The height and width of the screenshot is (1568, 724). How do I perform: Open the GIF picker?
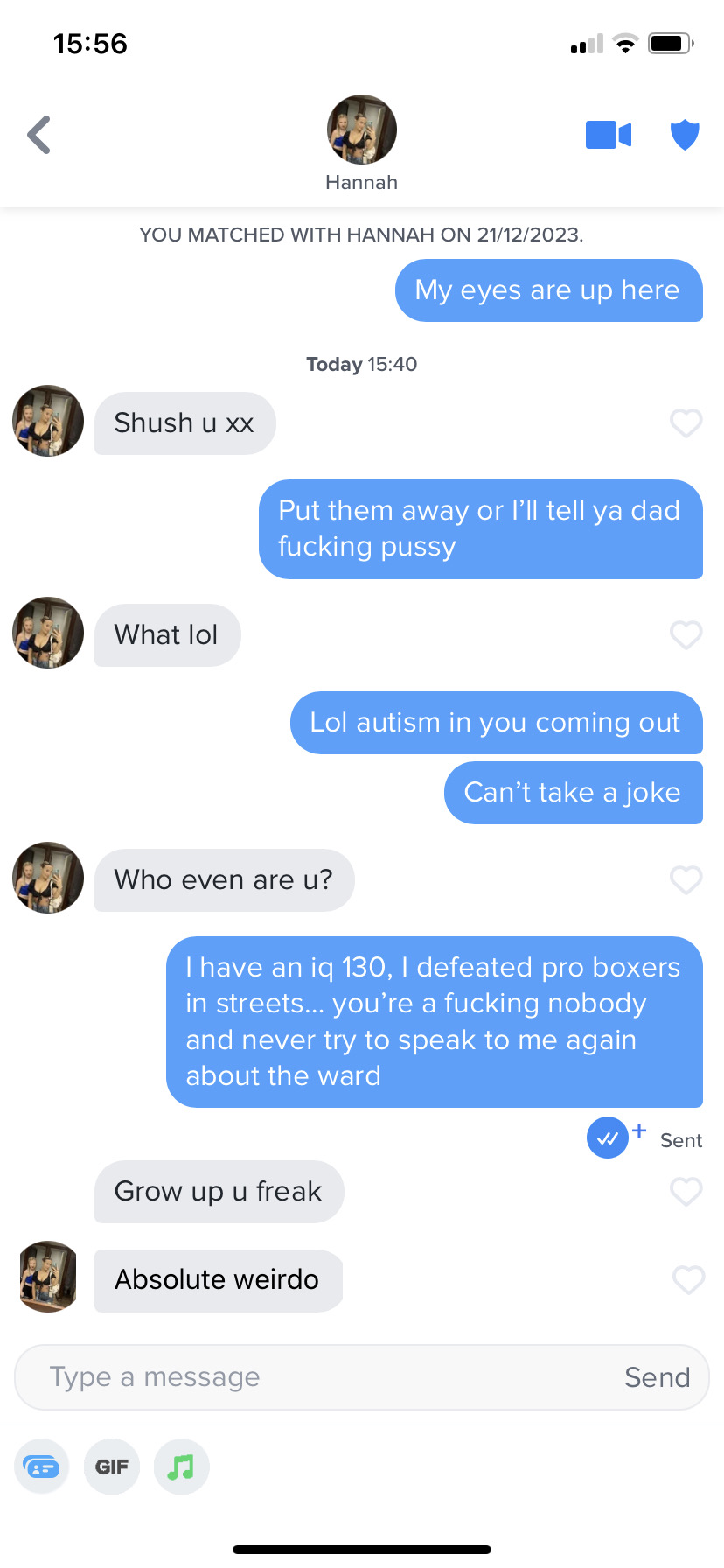tap(112, 1466)
